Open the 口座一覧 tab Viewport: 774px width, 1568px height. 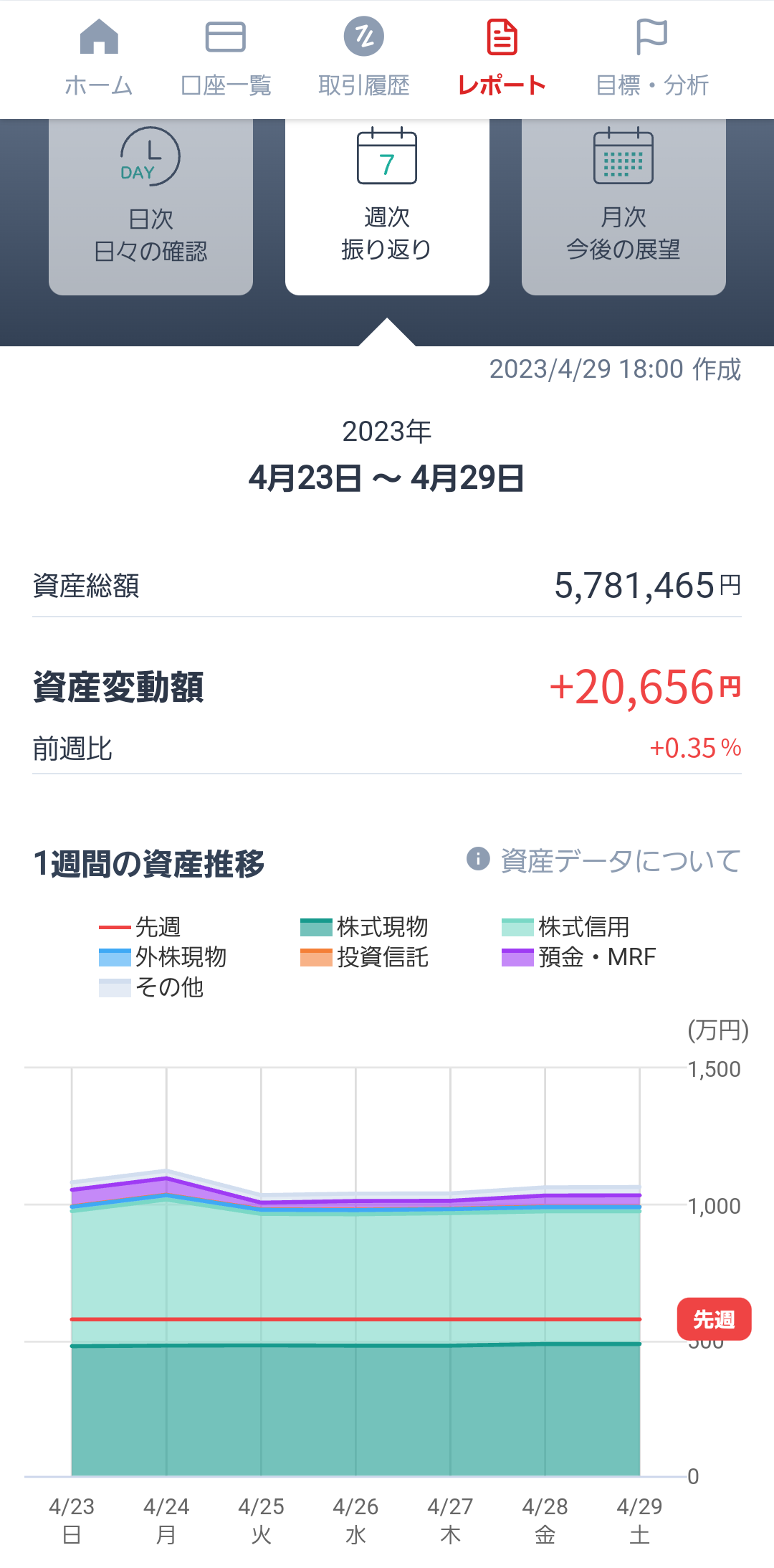click(x=226, y=59)
